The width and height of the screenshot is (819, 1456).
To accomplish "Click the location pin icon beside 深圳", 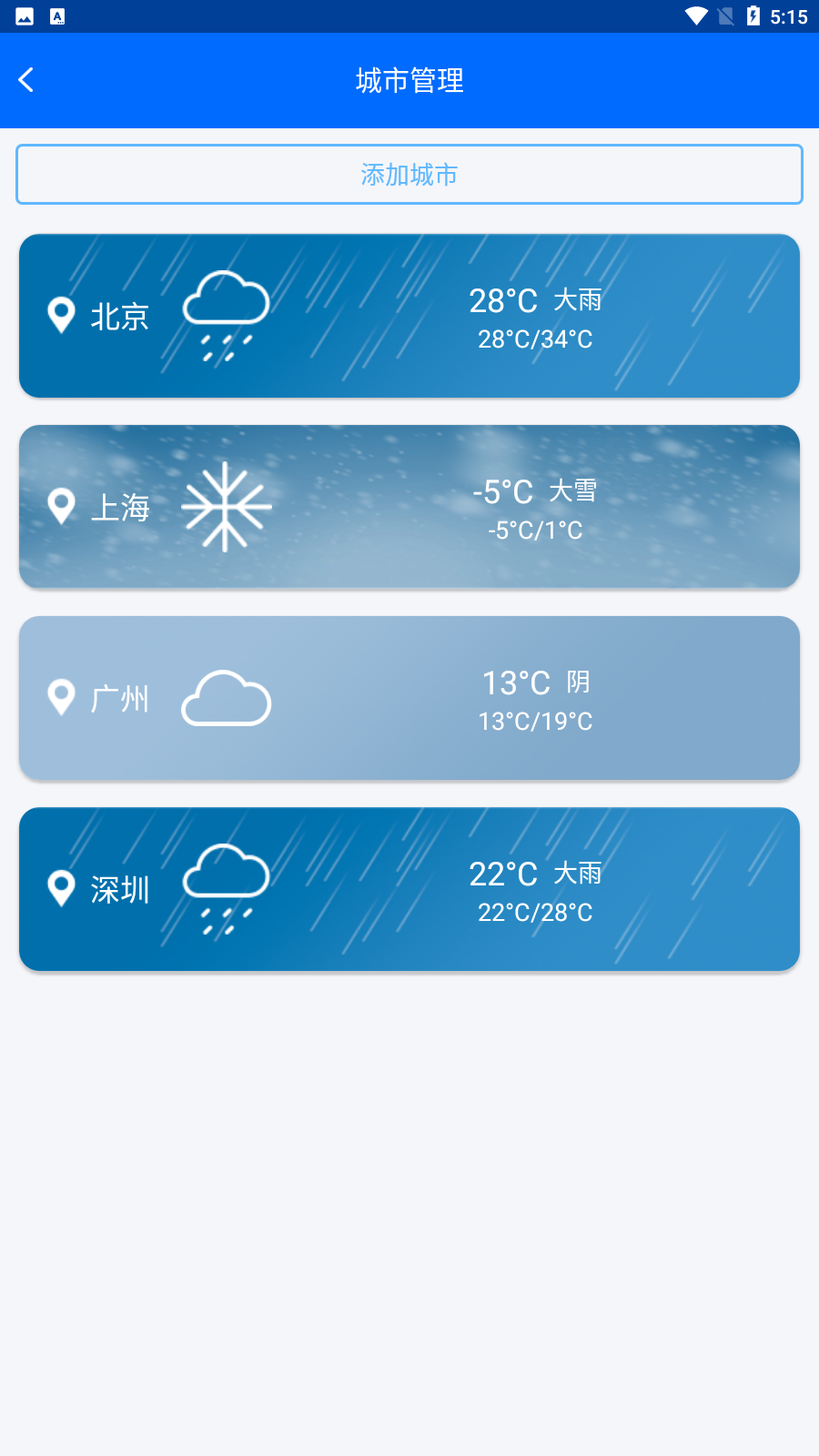I will (x=61, y=889).
